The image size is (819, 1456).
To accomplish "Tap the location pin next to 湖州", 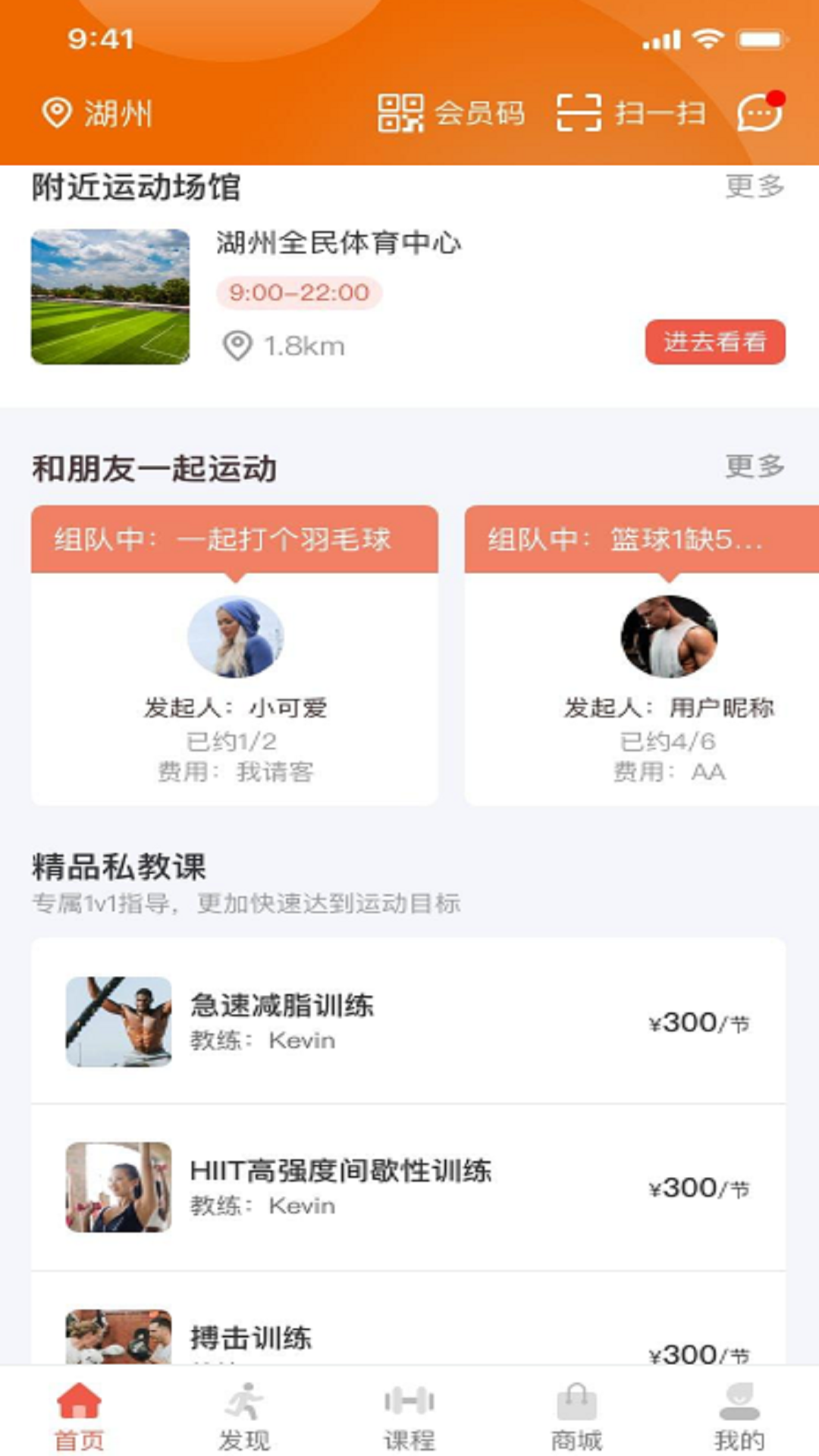I will 57,112.
